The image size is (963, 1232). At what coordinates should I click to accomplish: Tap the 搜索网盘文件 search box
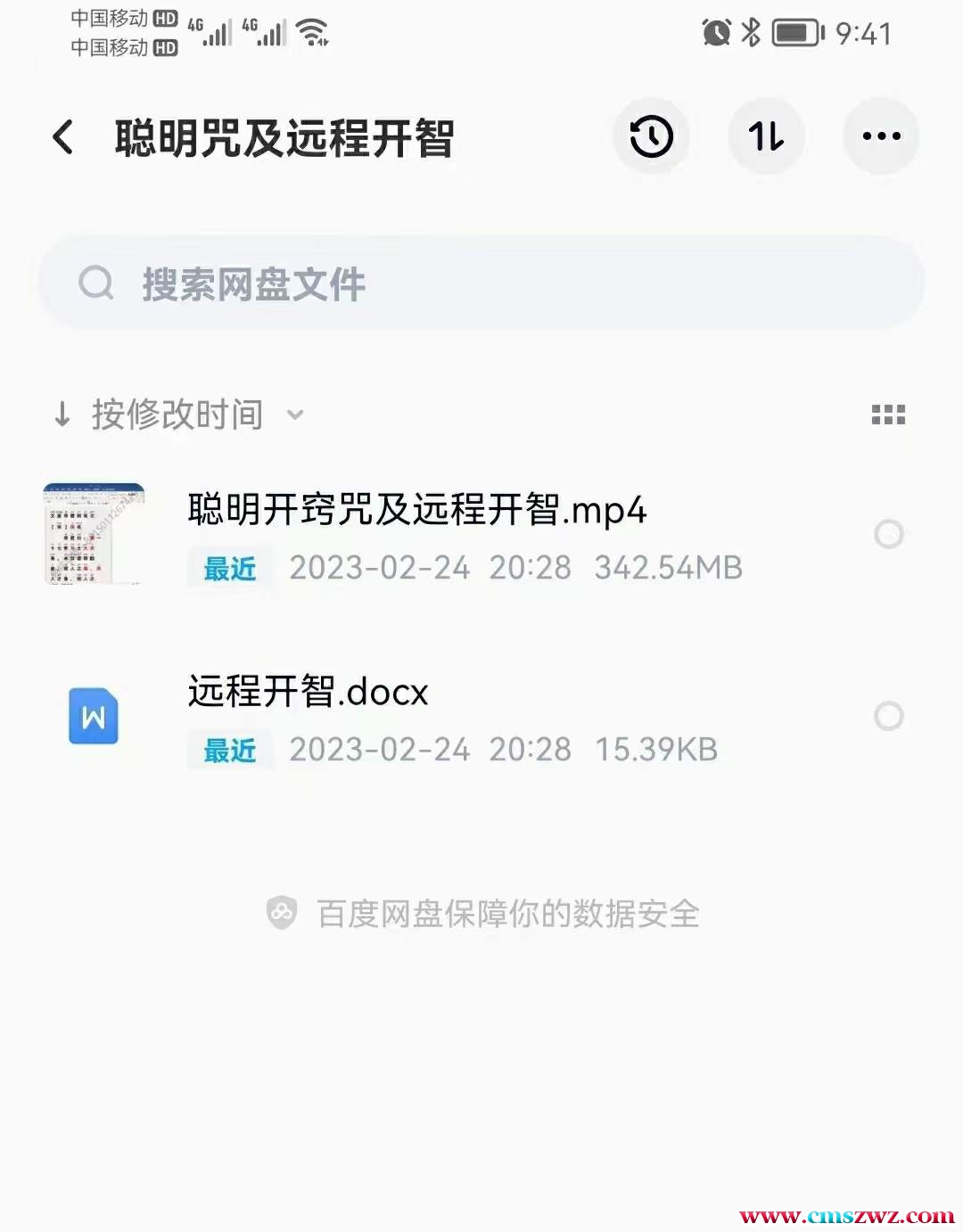coord(481,284)
